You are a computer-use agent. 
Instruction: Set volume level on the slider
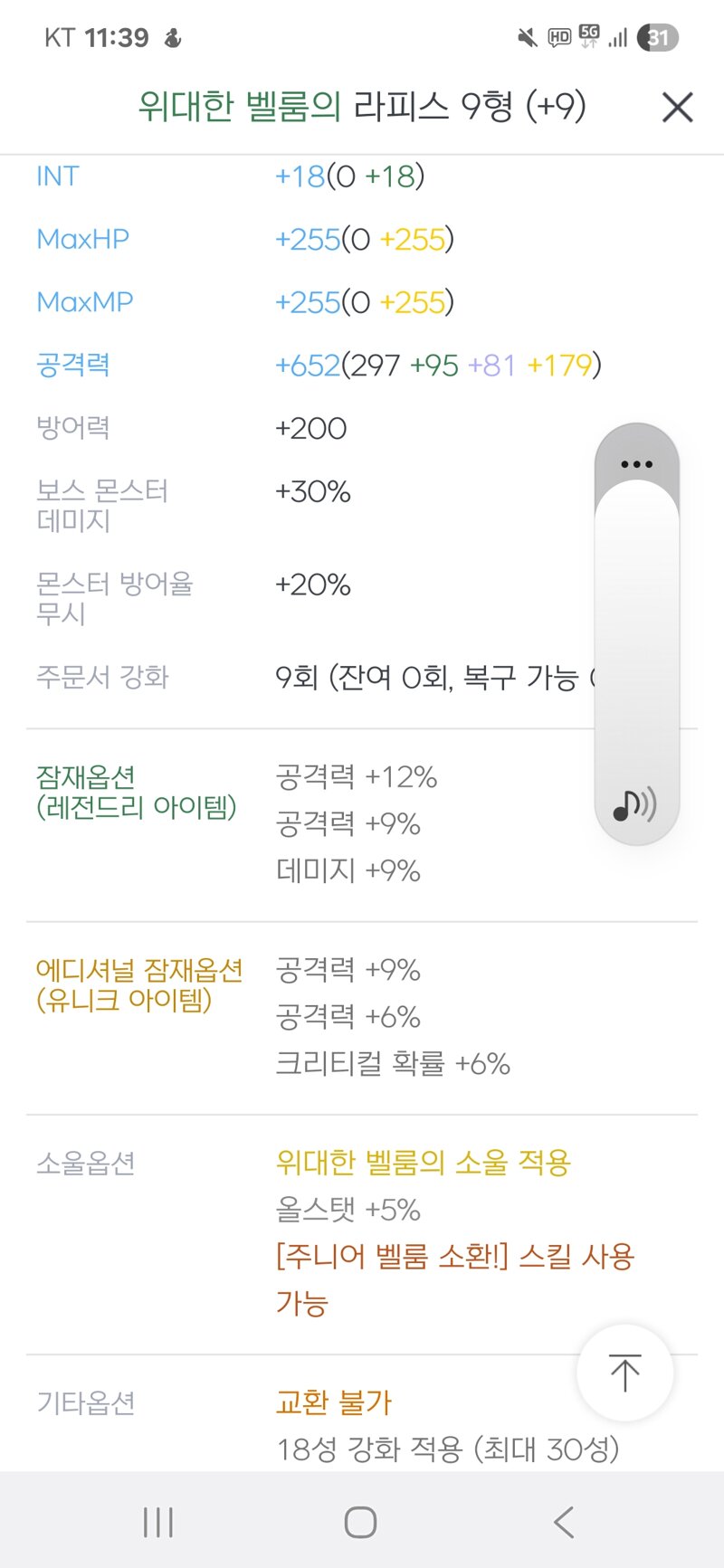(636, 633)
